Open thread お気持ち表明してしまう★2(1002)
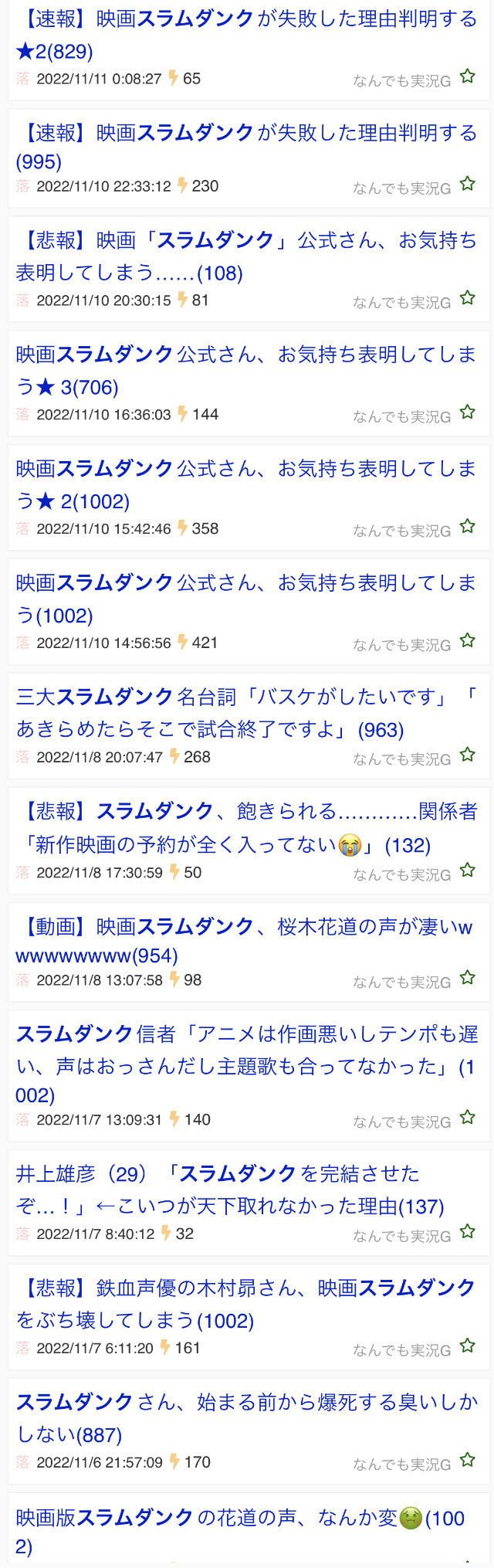 point(247,485)
